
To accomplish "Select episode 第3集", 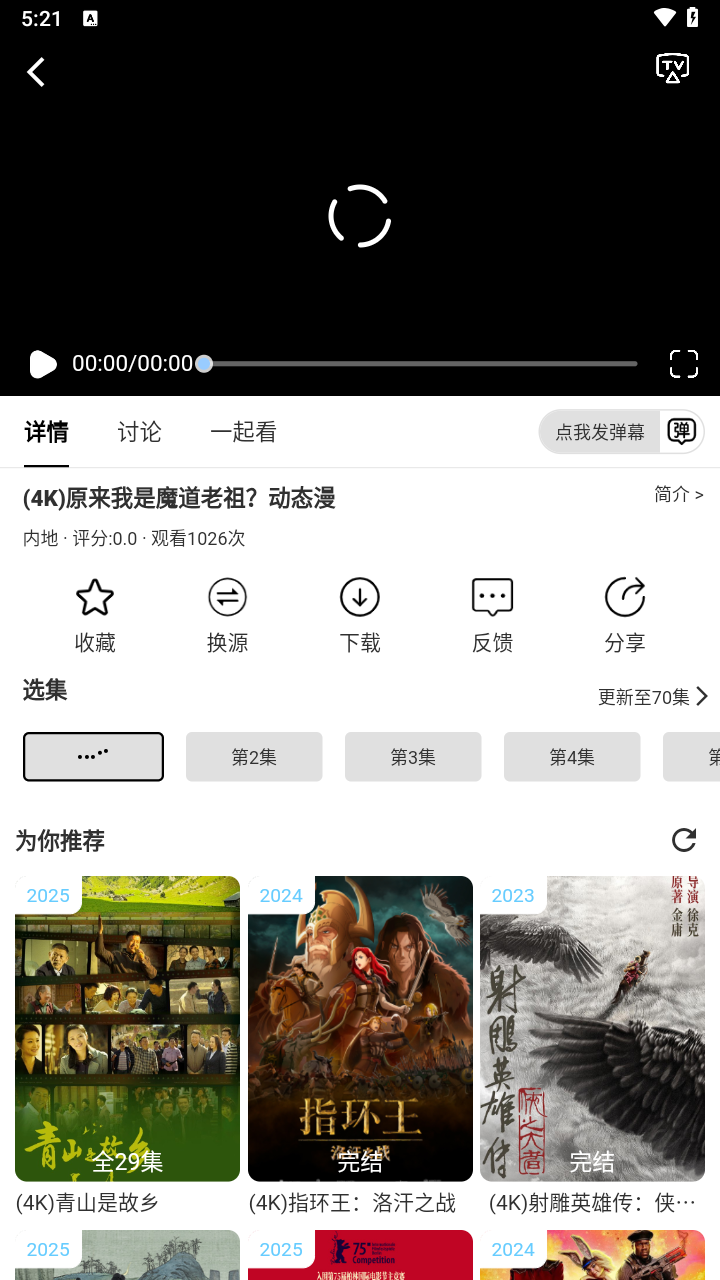I will [413, 757].
